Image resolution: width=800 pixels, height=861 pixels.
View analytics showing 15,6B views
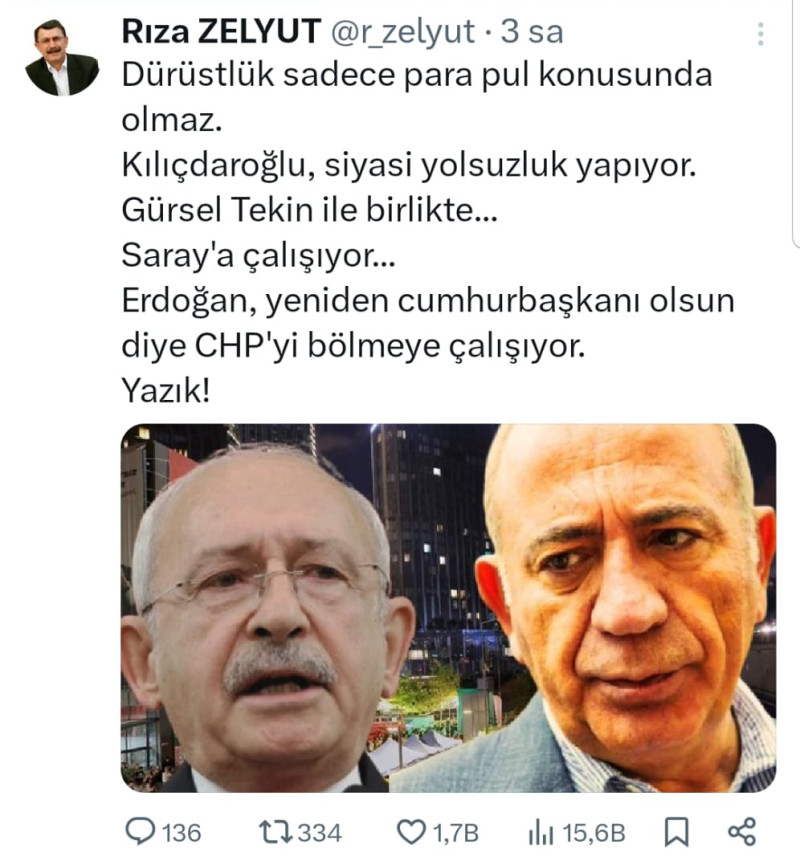542,831
